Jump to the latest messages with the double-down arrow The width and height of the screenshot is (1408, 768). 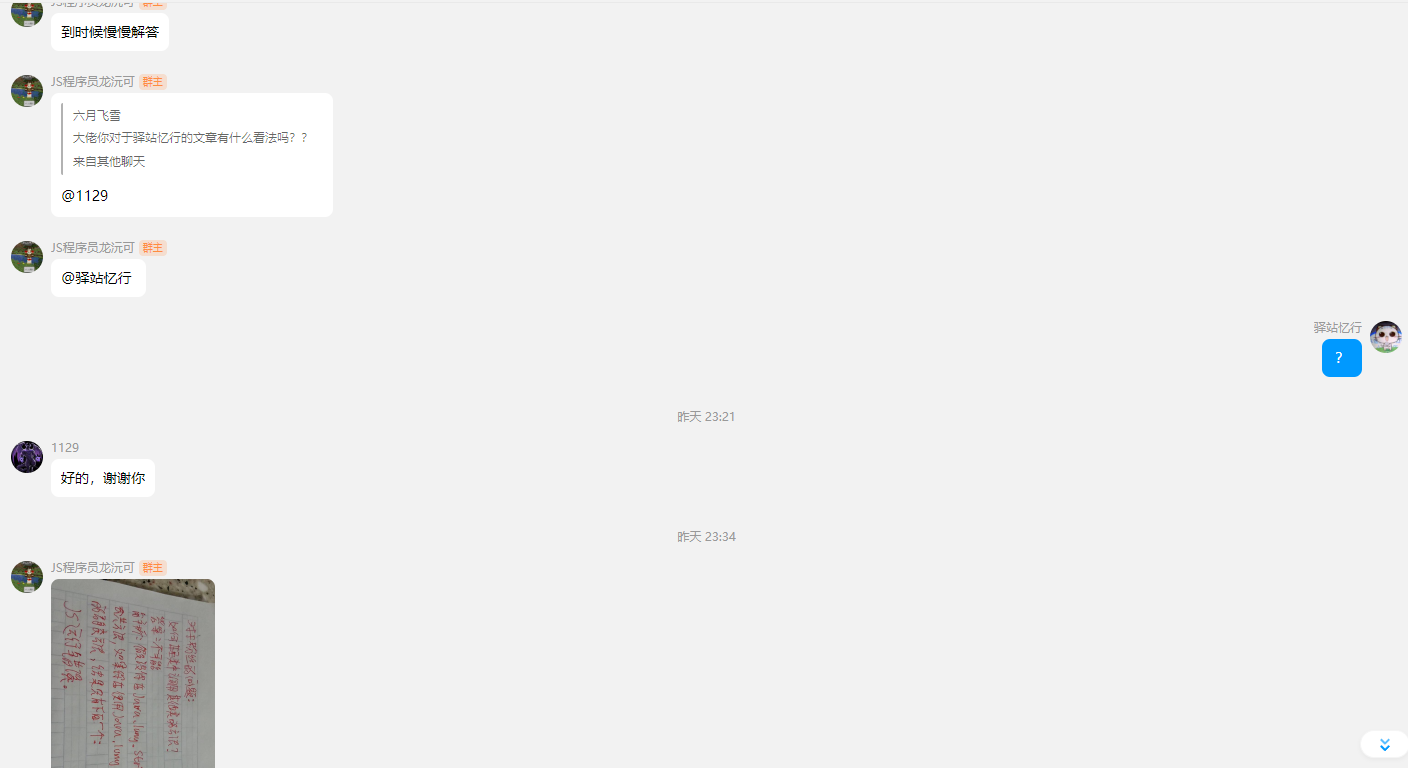[1384, 745]
